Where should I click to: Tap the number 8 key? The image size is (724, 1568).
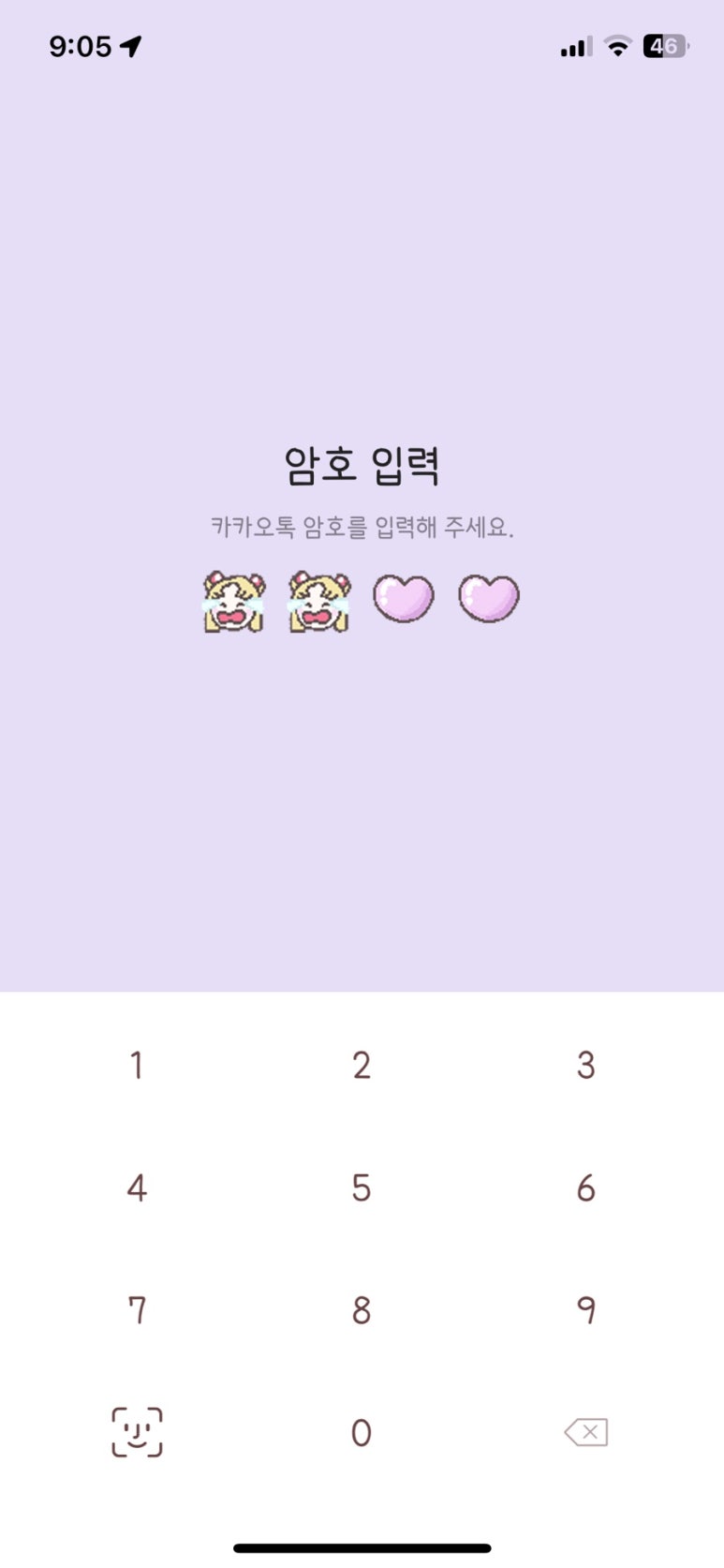point(362,1310)
